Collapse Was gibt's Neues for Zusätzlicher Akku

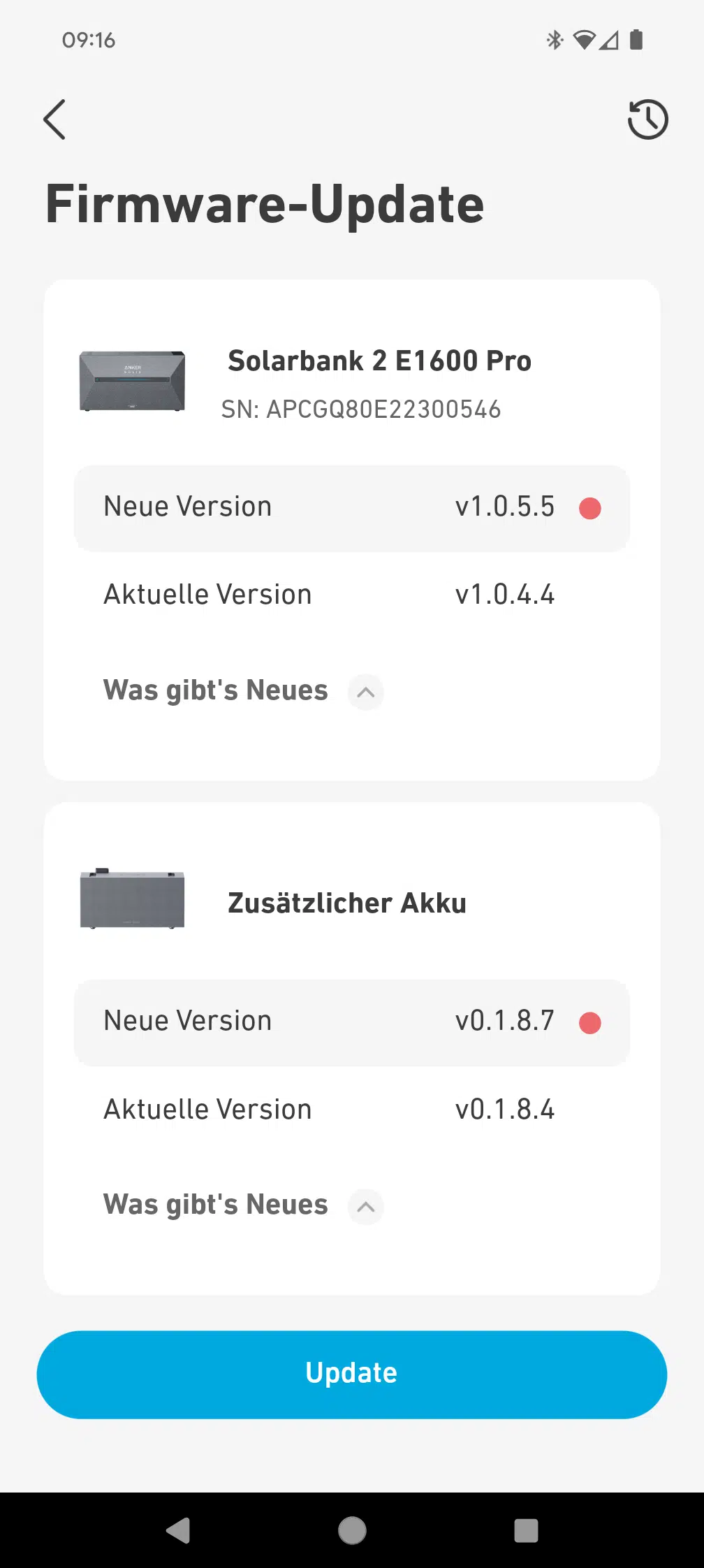[x=365, y=1206]
